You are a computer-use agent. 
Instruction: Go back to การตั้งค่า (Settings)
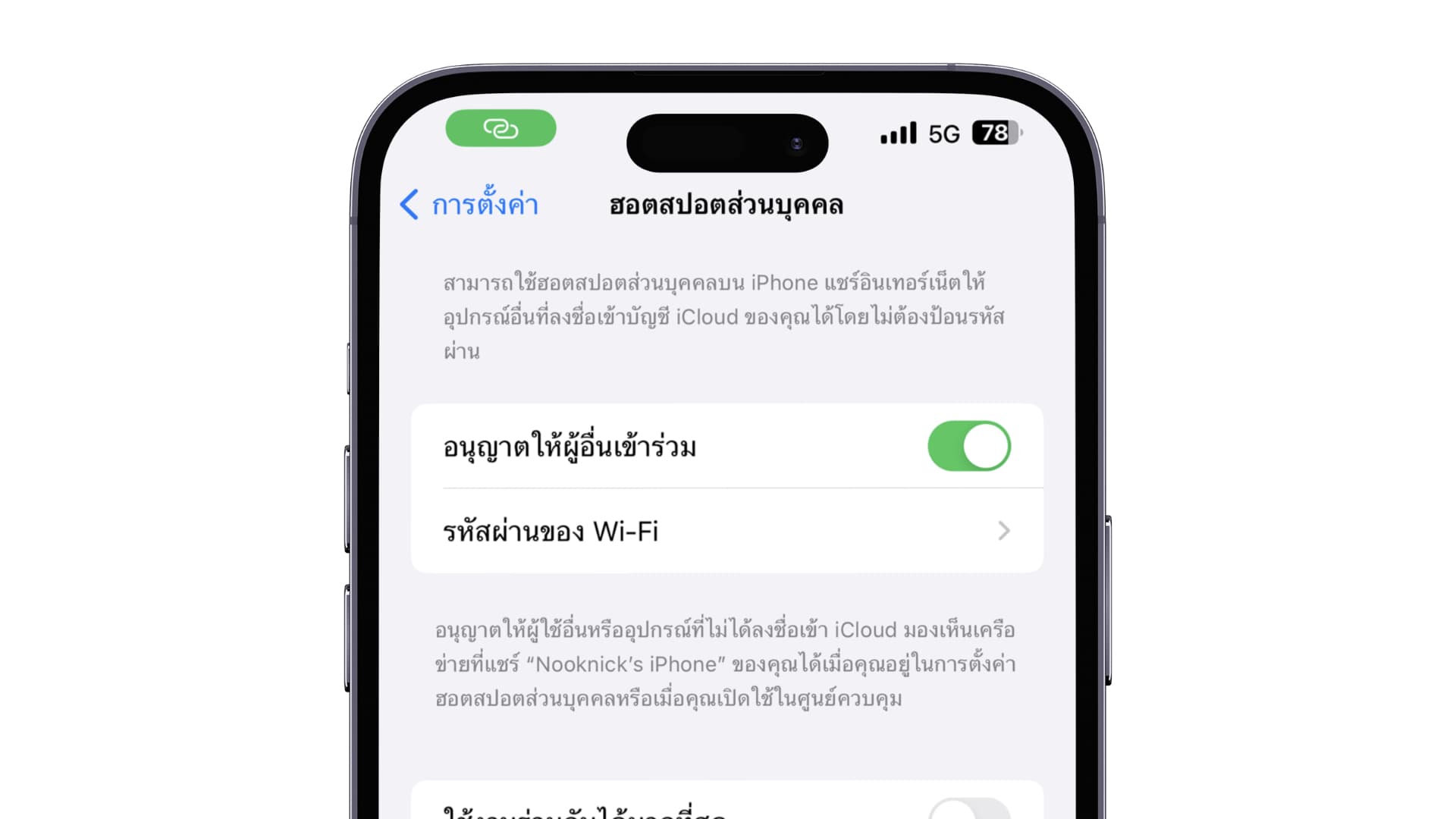(x=469, y=205)
